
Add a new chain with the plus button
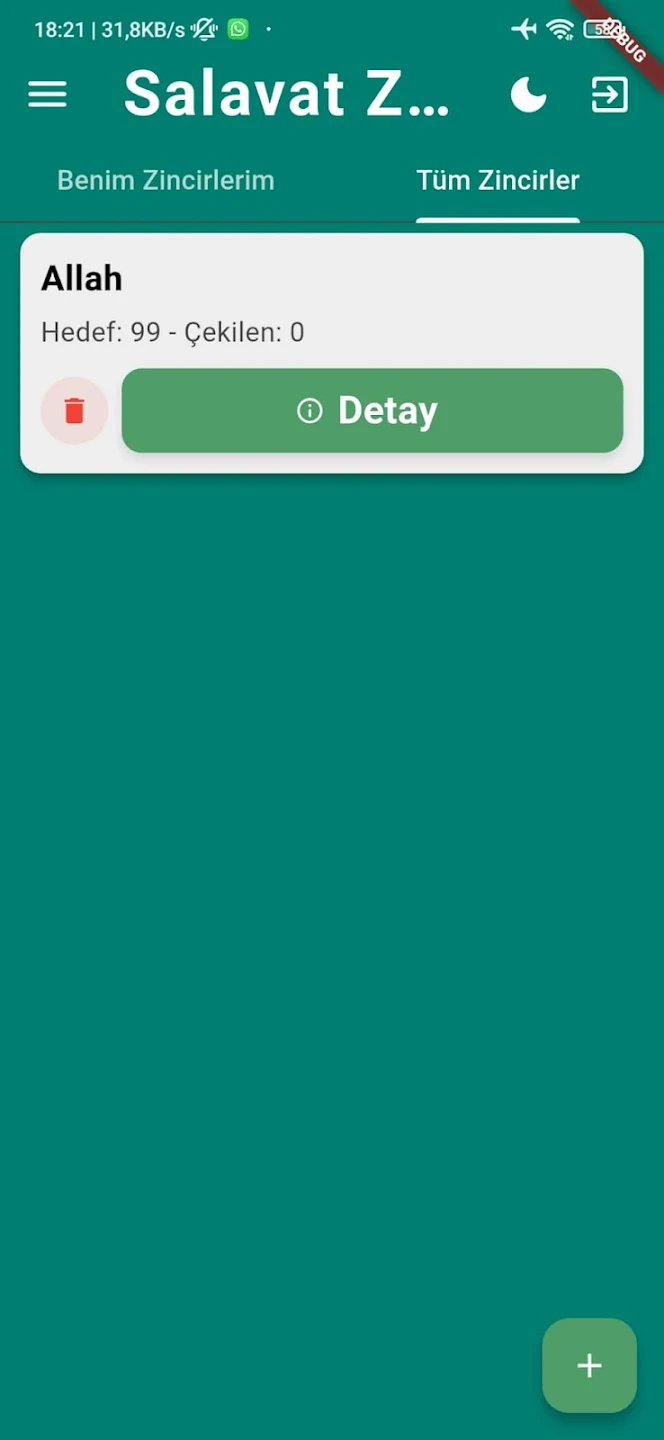(589, 1365)
